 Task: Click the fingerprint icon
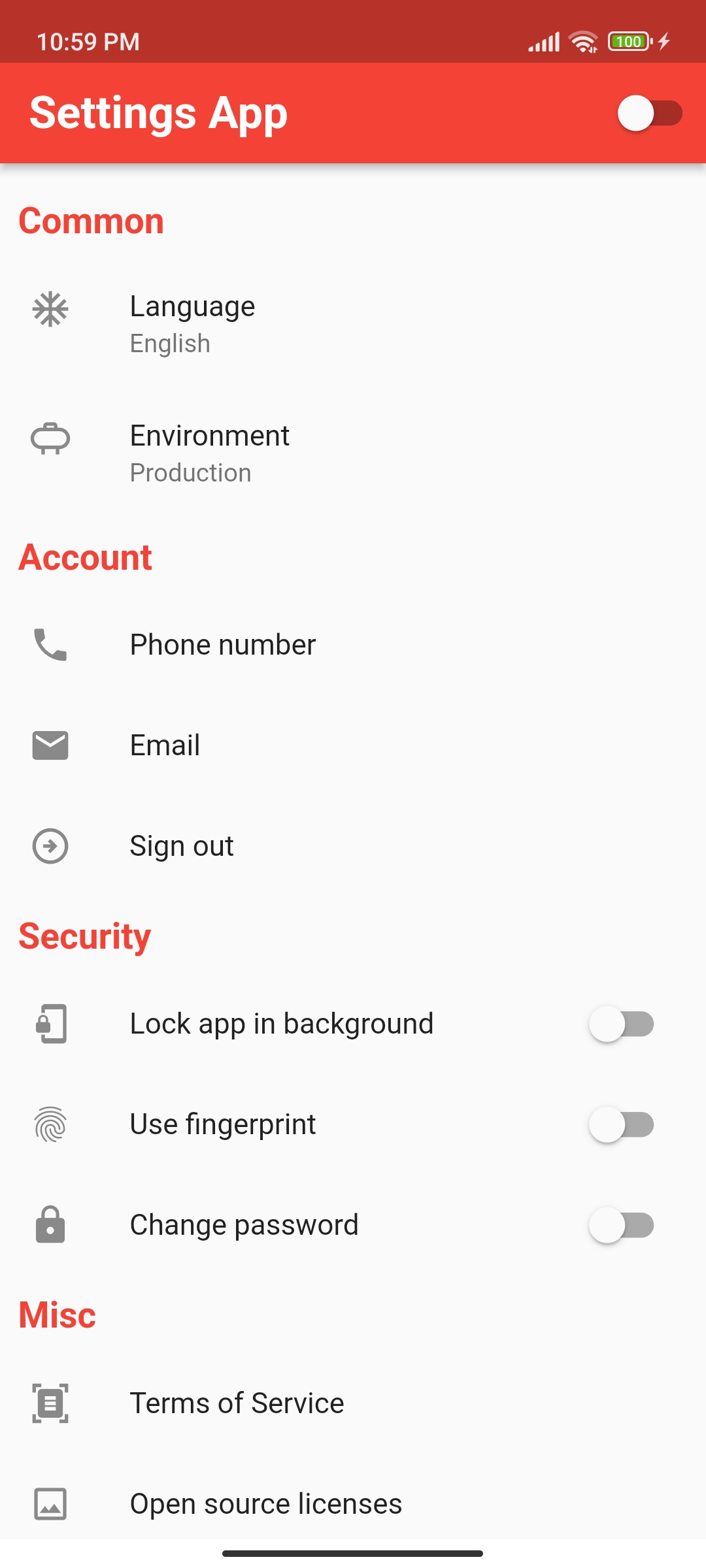[x=50, y=1124]
